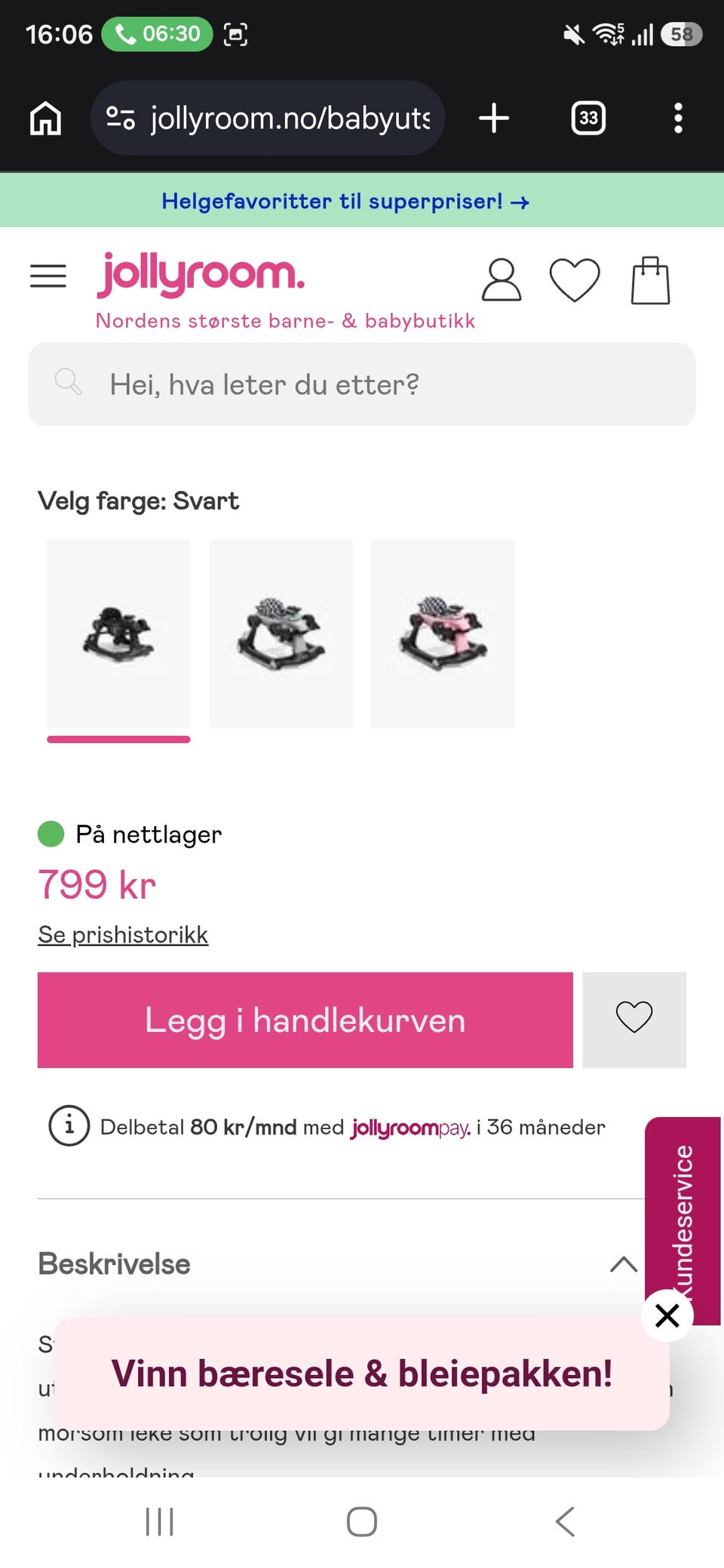The image size is (724, 1568).
Task: Open the Kundeservice side tab
Action: (x=683, y=1220)
